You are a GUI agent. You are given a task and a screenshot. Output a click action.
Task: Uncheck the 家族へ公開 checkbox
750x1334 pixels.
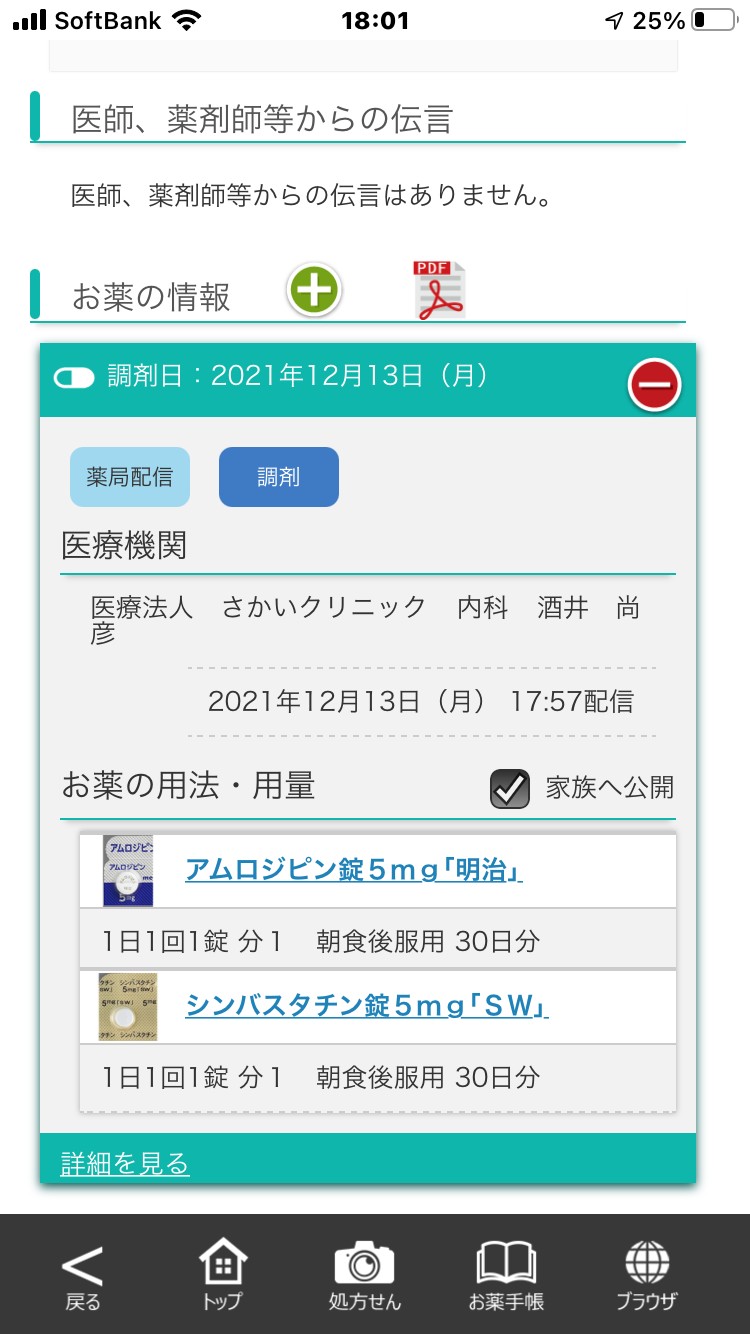click(510, 788)
